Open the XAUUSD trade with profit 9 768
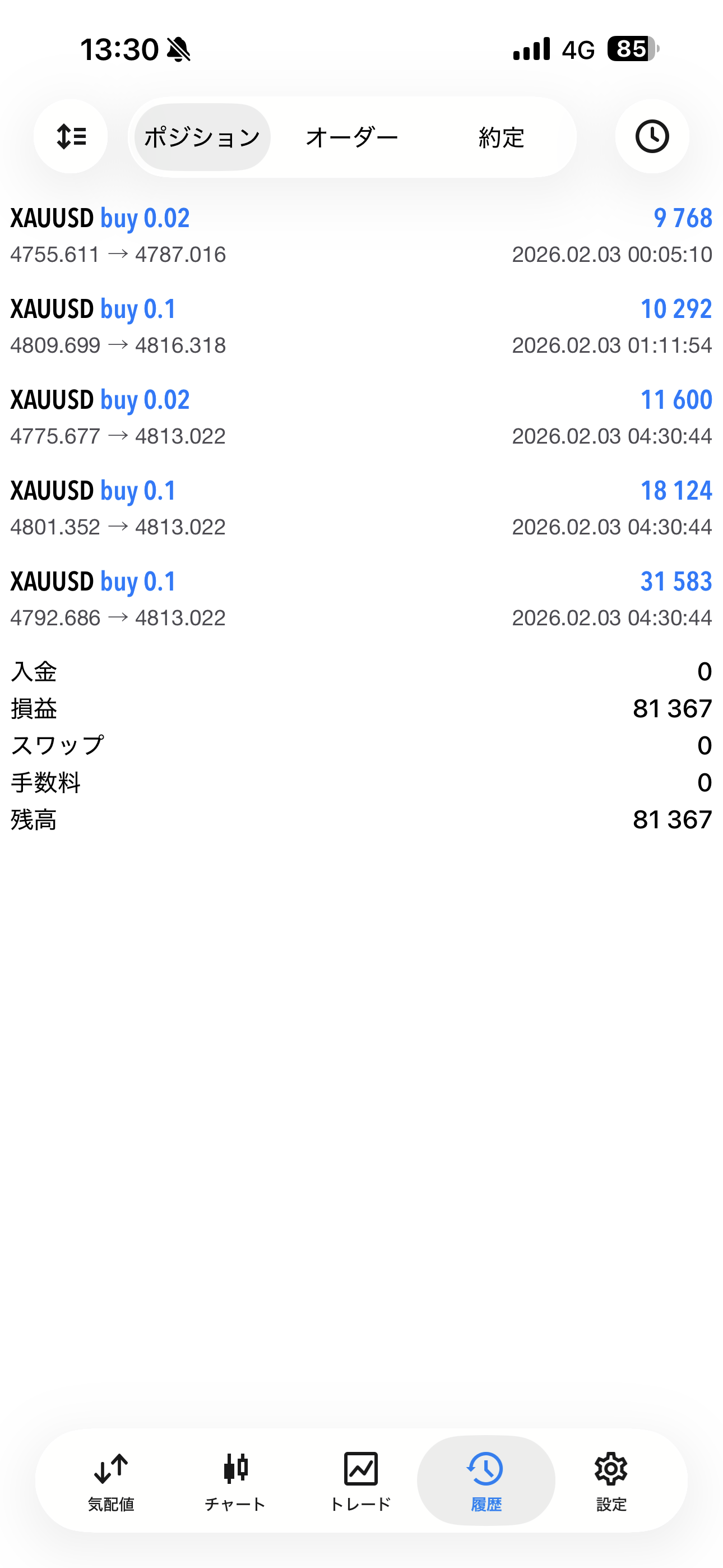The height and width of the screenshot is (1568, 723). click(x=361, y=236)
